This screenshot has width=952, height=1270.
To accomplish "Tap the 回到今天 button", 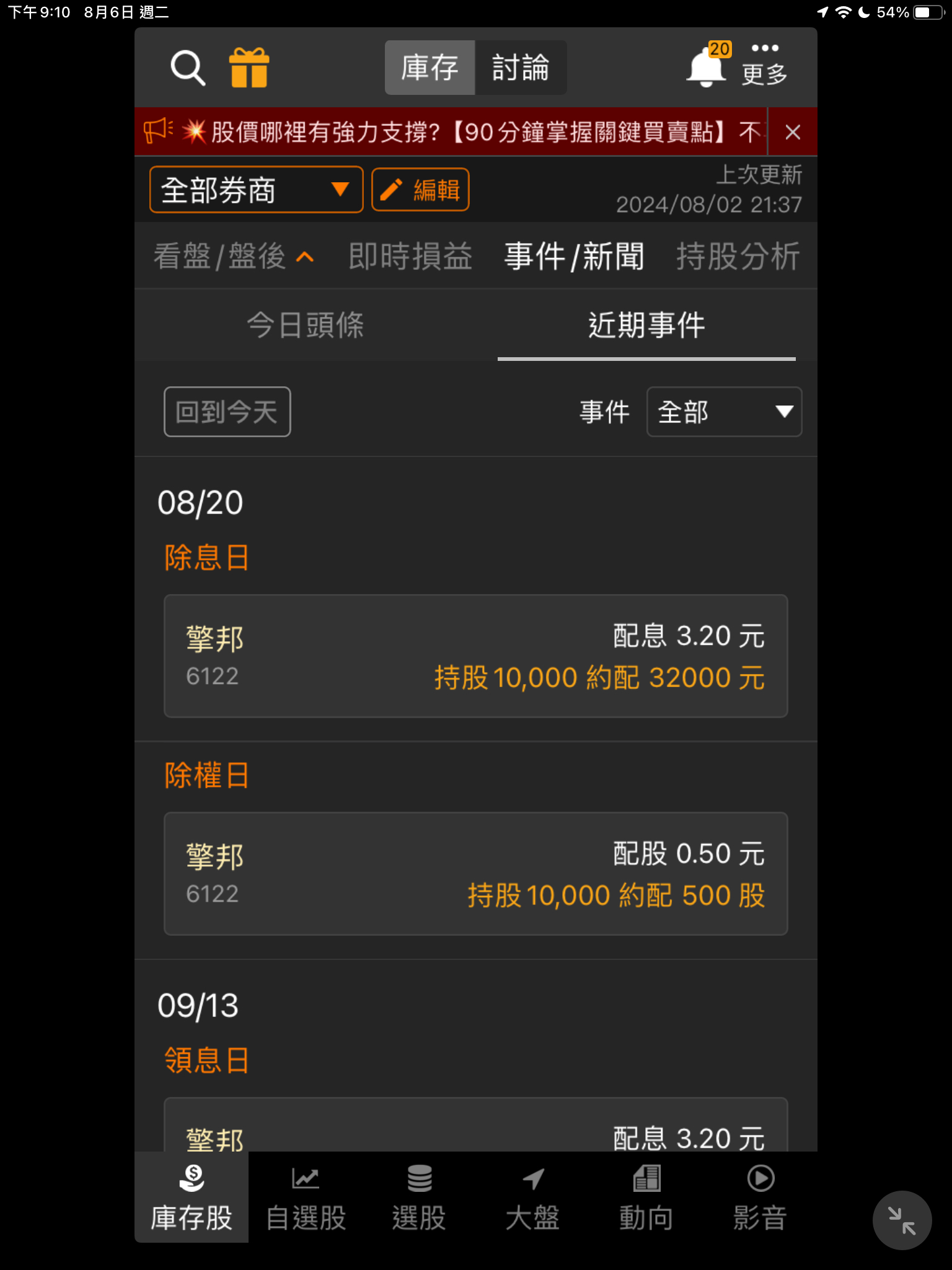I will (227, 412).
